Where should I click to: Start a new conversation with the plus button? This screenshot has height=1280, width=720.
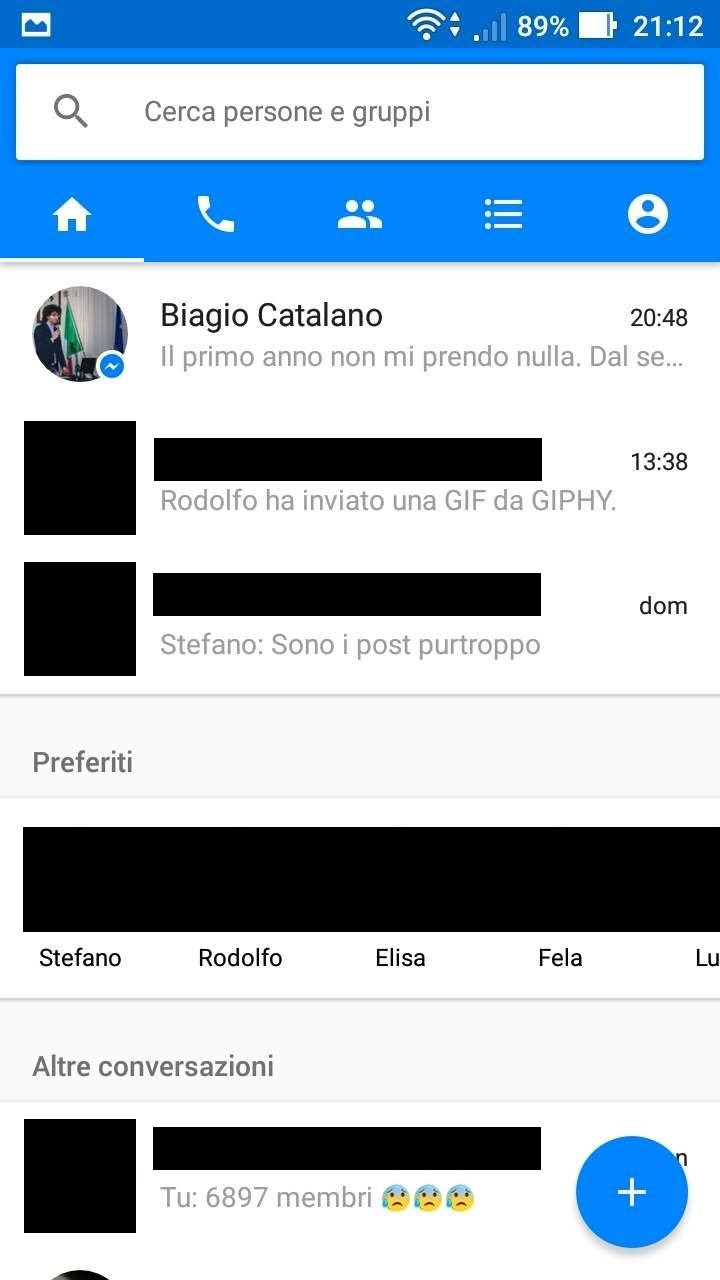tap(632, 1192)
